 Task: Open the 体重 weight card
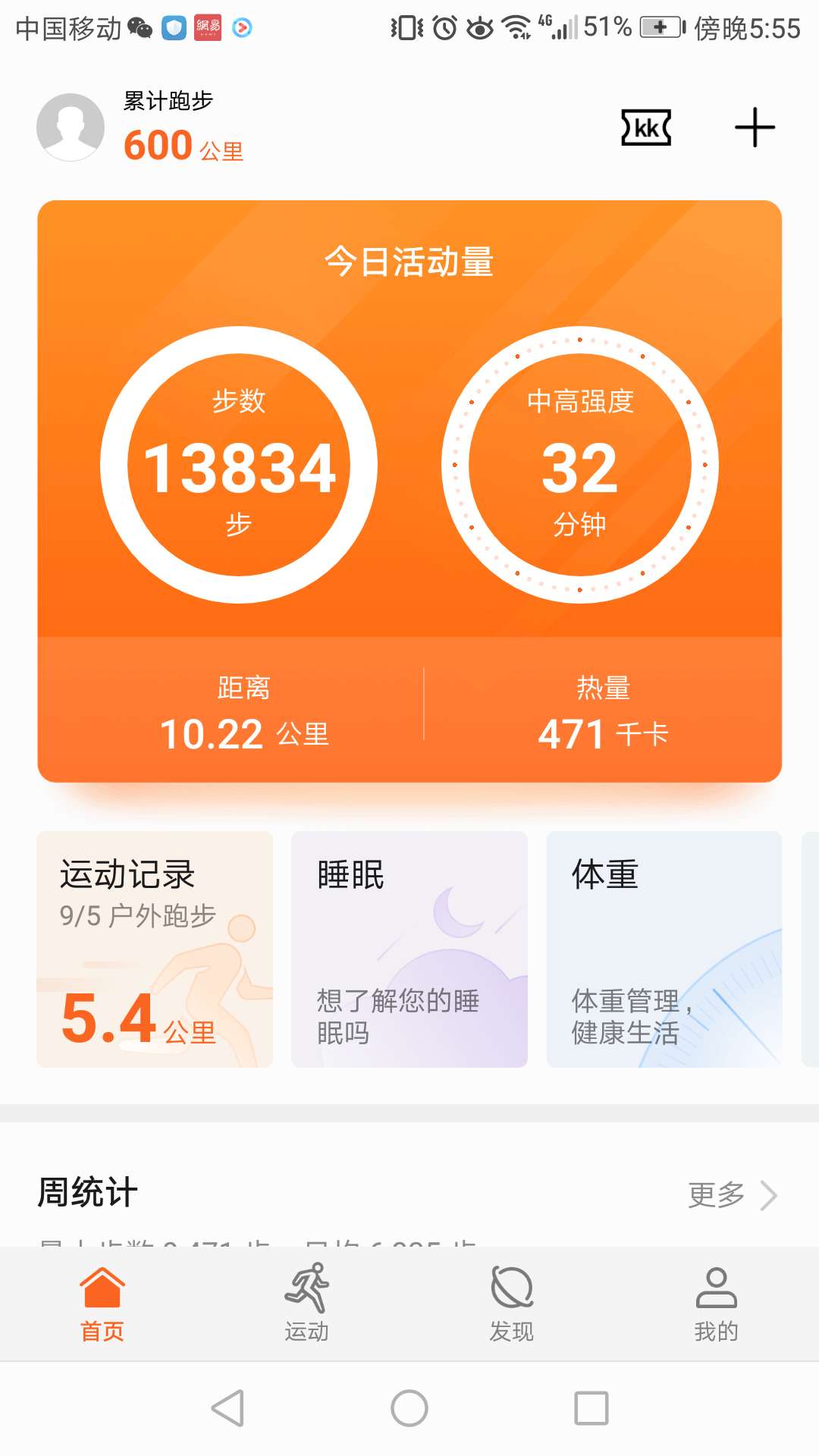pos(664,949)
